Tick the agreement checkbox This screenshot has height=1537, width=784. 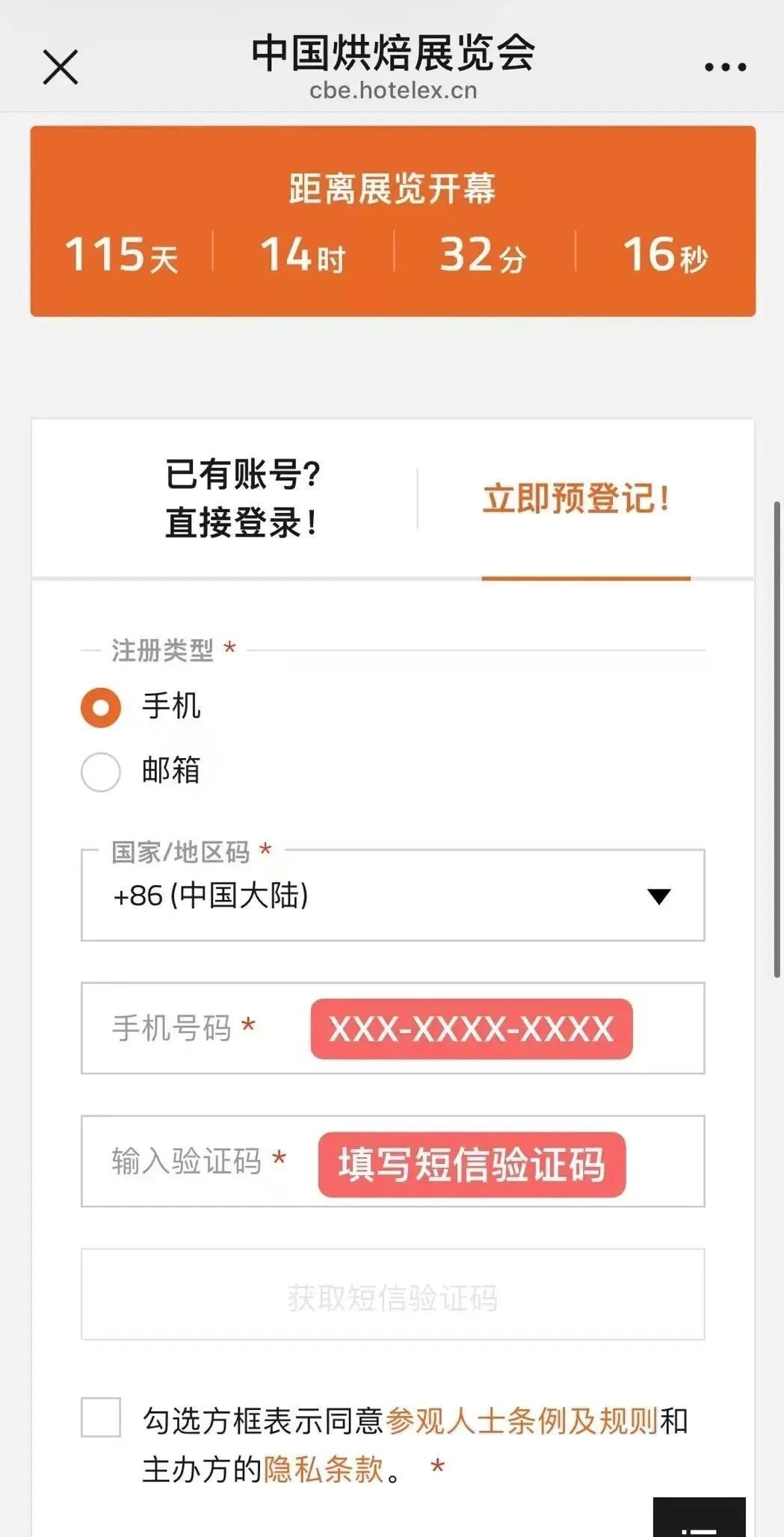pos(101,1417)
